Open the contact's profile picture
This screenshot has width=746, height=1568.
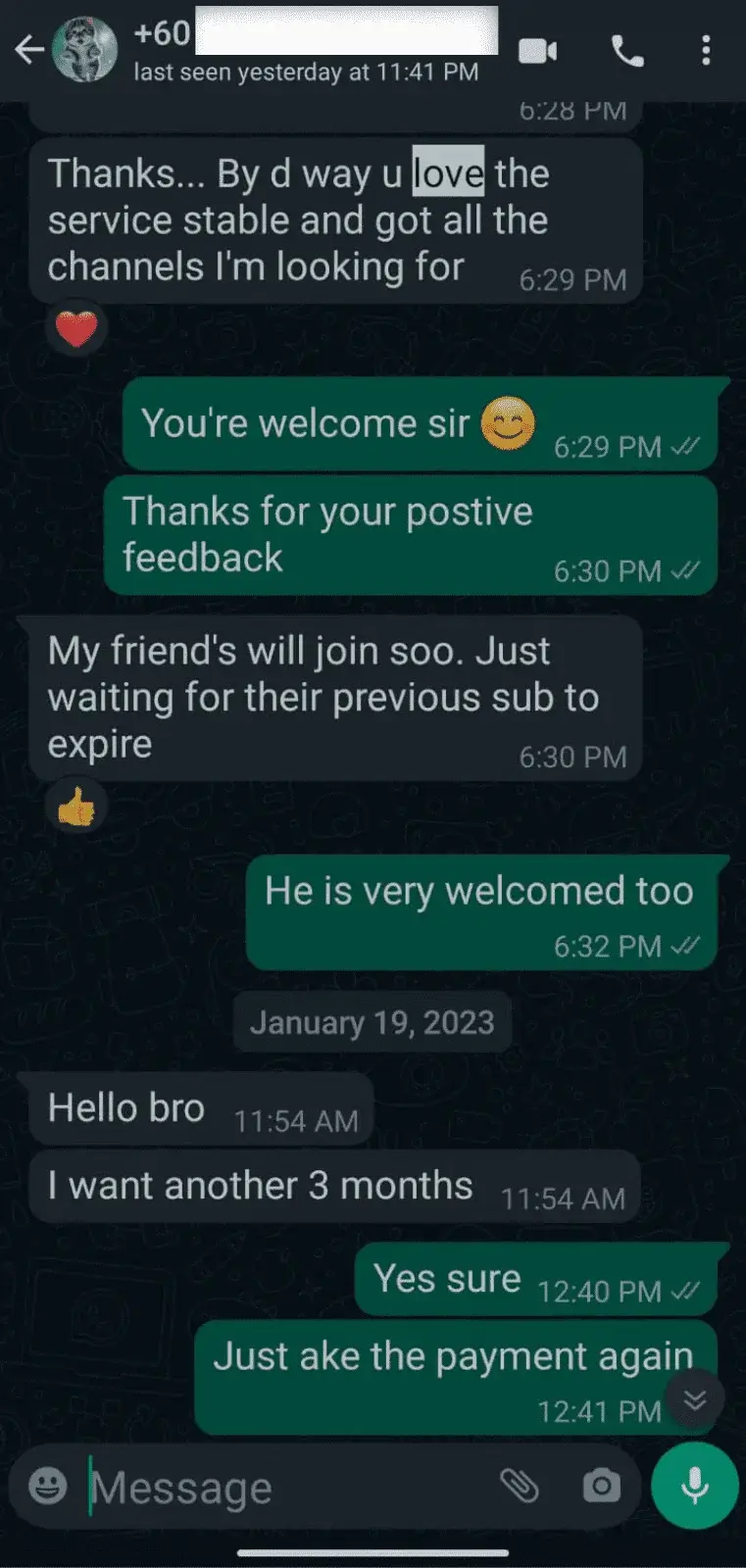pos(84,50)
